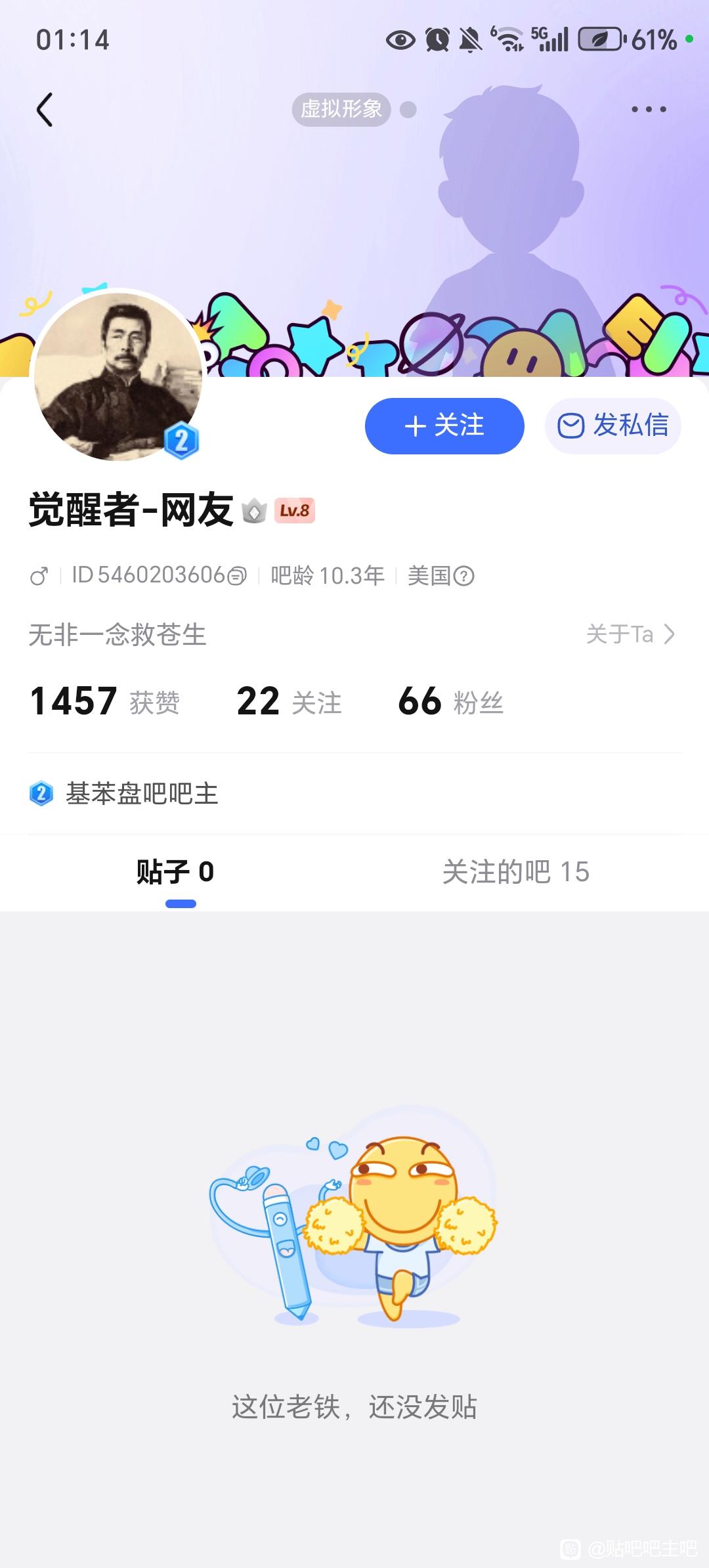The image size is (709, 1568).
Task: Tap the help icon beside 美国
Action: (464, 576)
